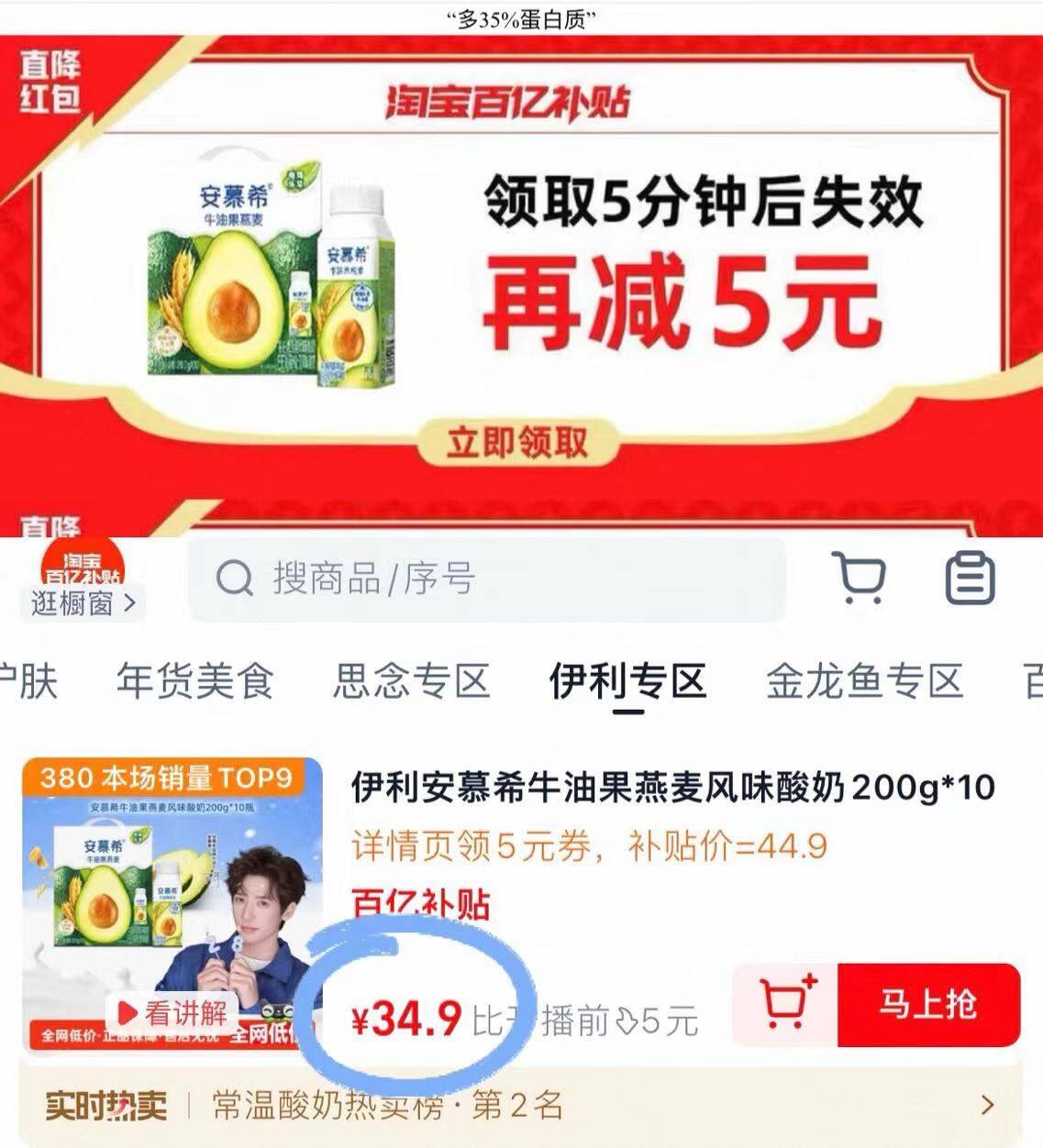Open the 伊利安慕希牛油果燕麦酸奶 product card
Viewport: 1043px width, 1148px height.
[671, 788]
